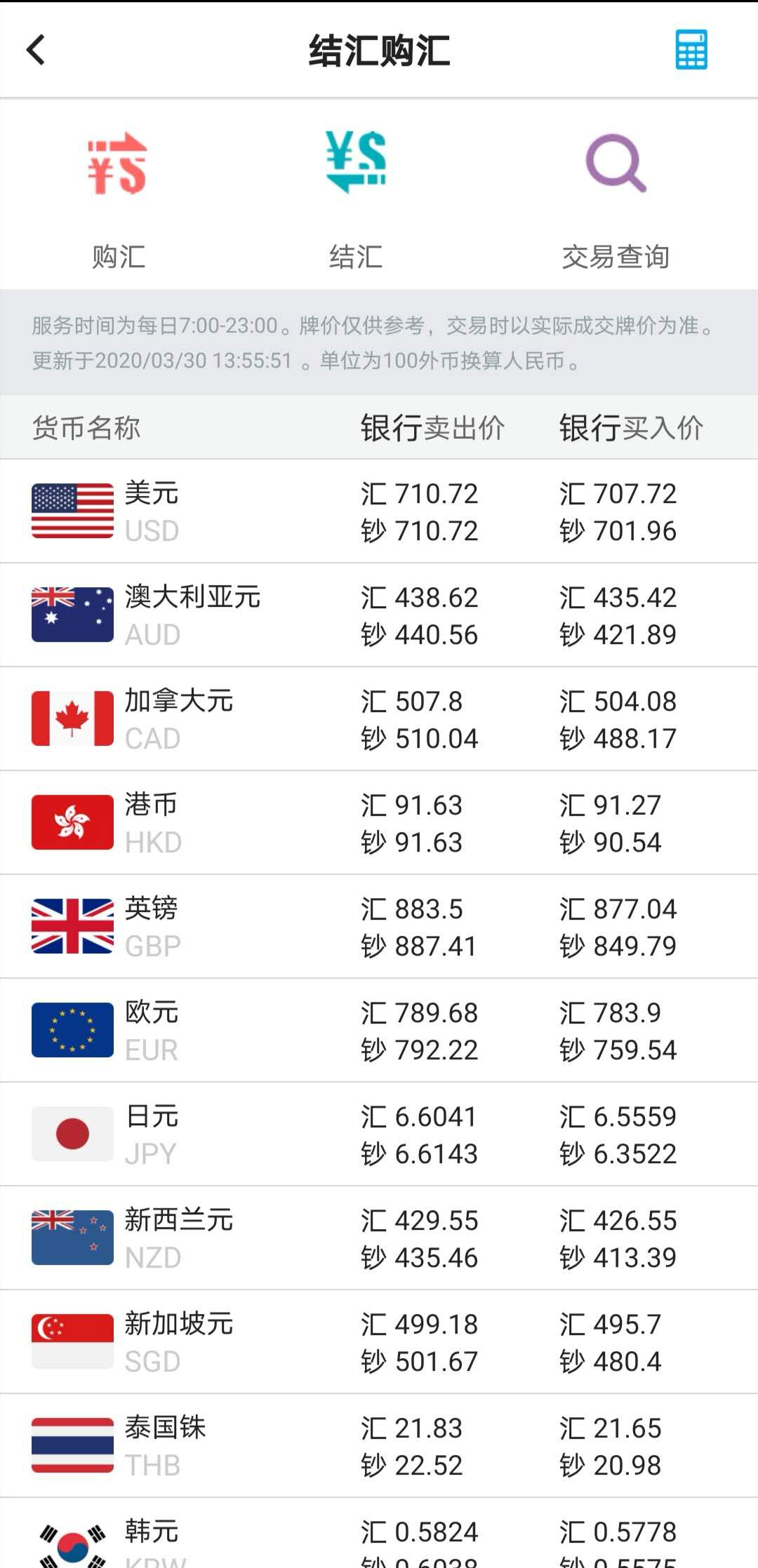
Task: Select the 澳大利亚元 AUD rate row
Action: click(379, 615)
